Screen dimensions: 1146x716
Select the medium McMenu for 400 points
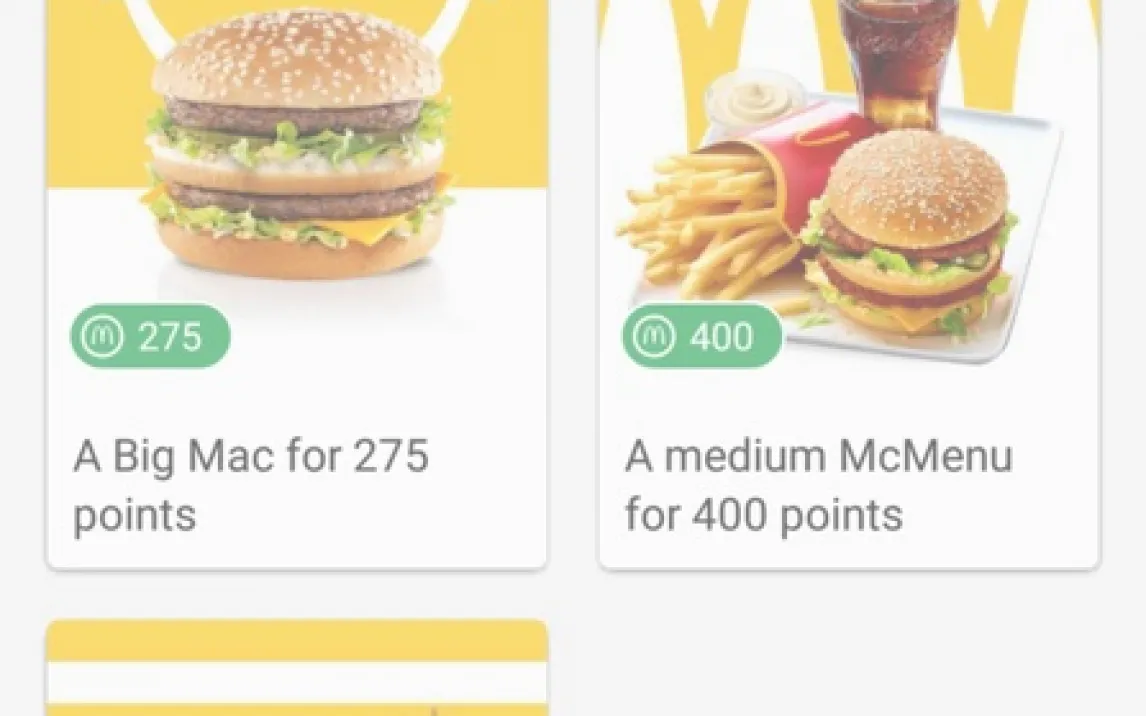(848, 300)
